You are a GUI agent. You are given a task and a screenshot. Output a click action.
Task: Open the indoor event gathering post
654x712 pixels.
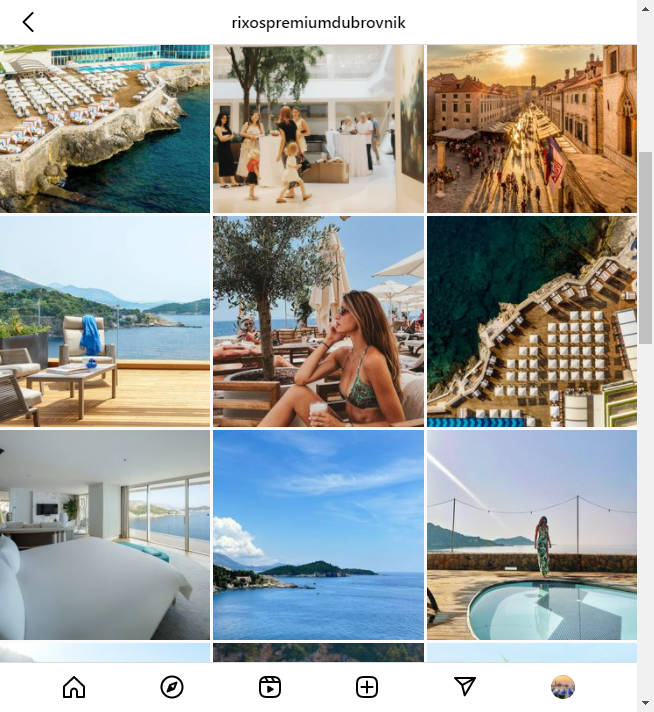[x=318, y=128]
